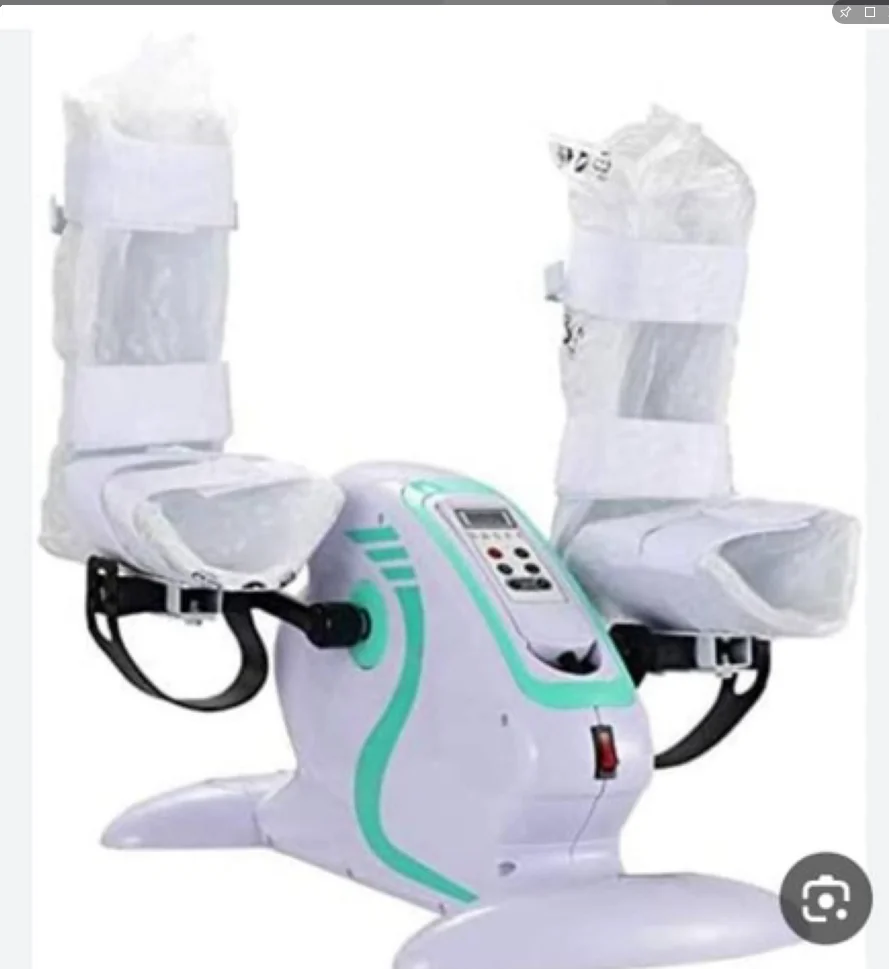Pin the floating window
889x969 pixels.
[x=845, y=12]
